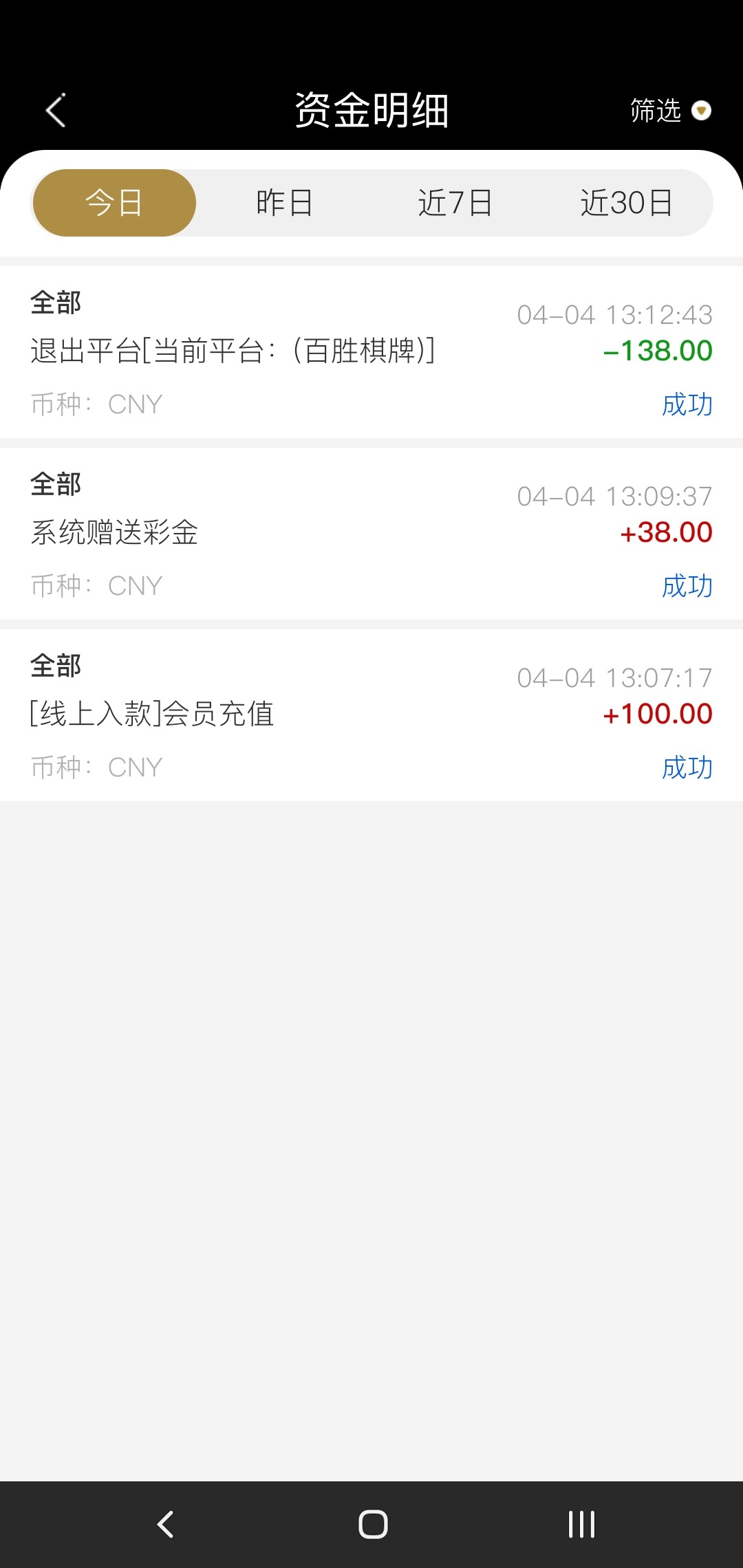Show records for 近7日
The height and width of the screenshot is (1568, 743).
[x=455, y=203]
